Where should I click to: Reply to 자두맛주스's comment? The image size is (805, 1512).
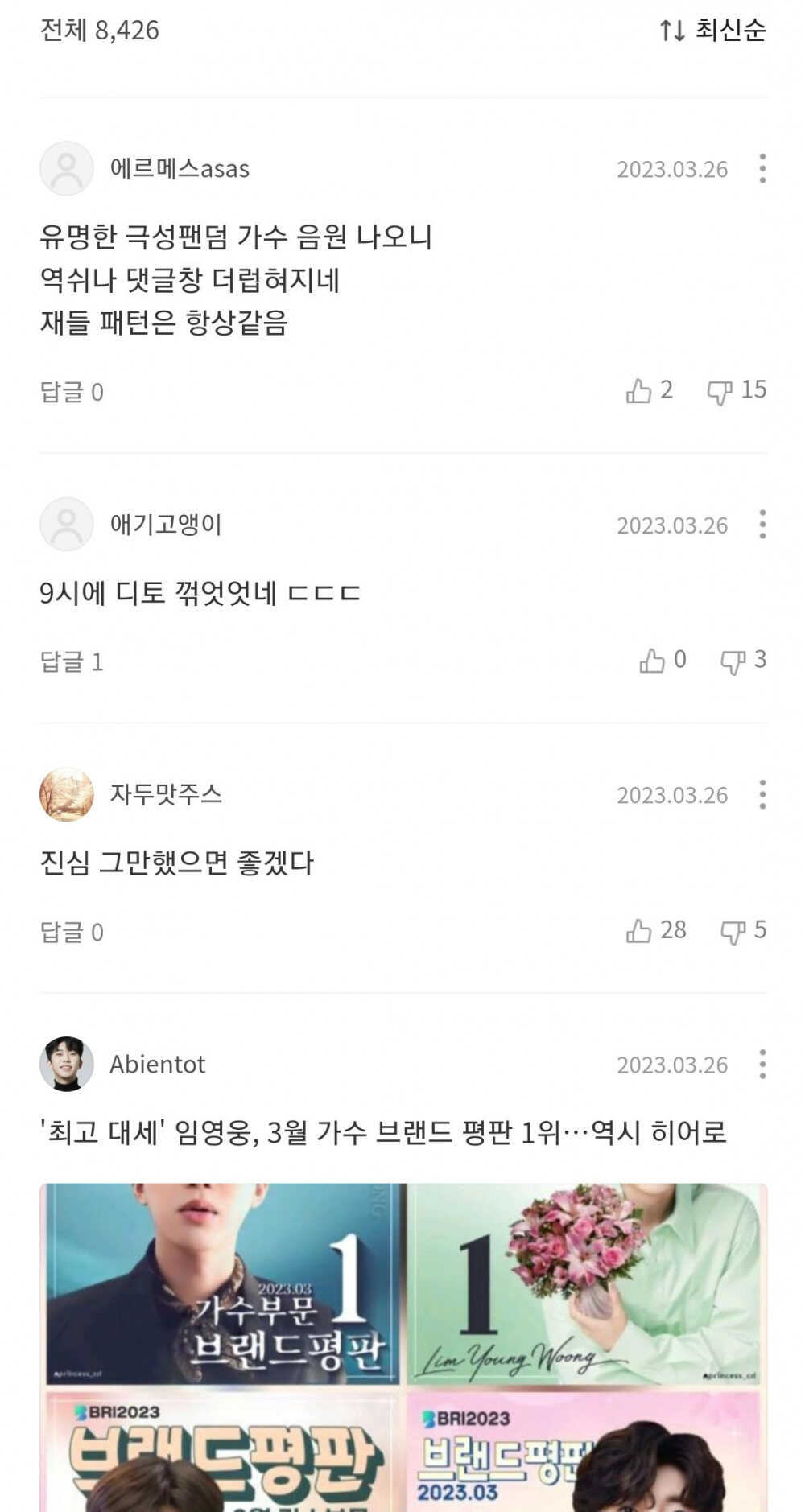click(x=72, y=932)
